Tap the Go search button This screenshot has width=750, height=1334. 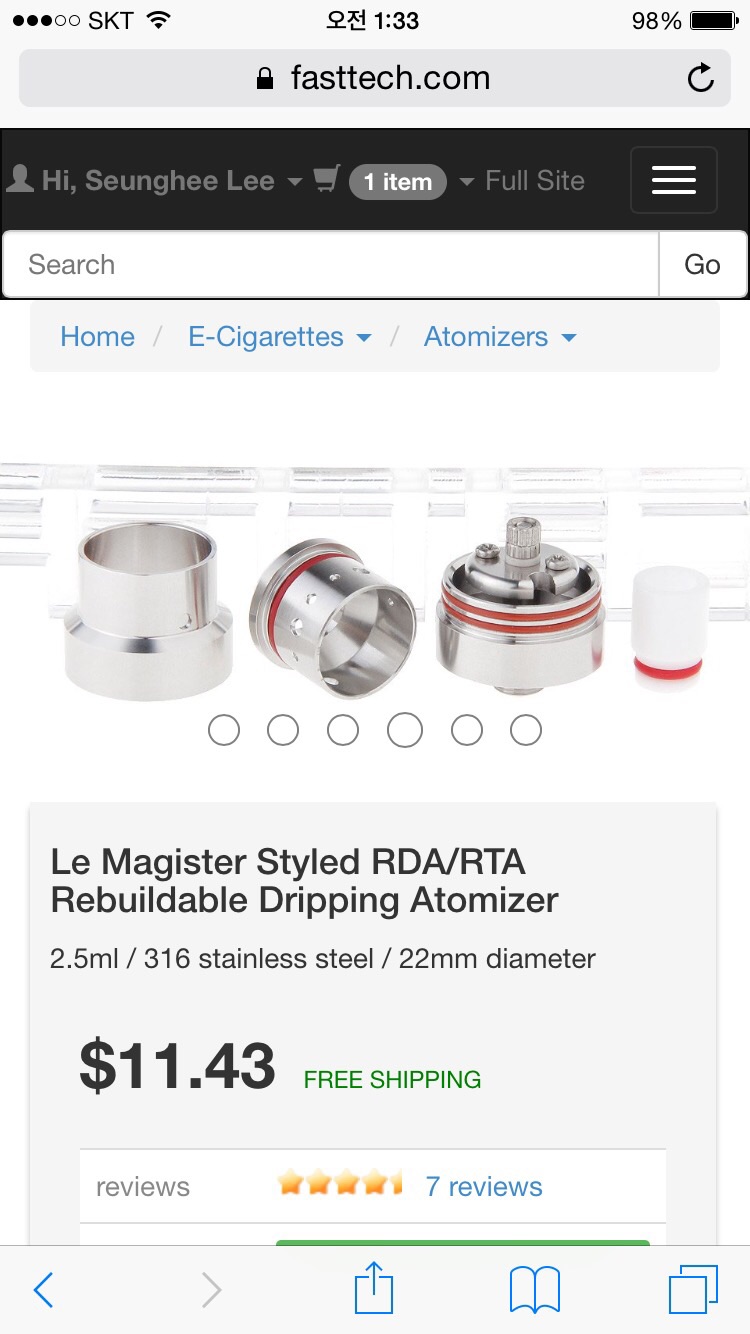[x=702, y=265]
